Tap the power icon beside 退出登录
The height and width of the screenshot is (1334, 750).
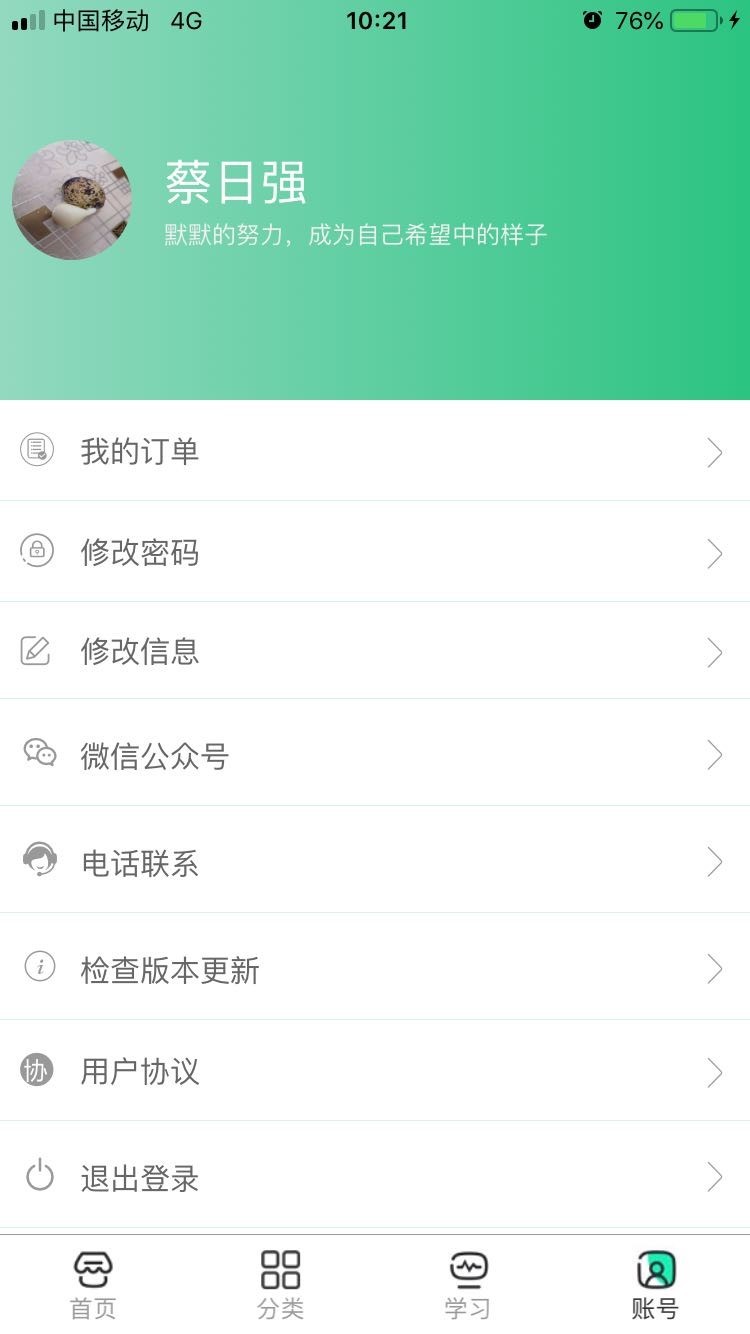tap(37, 1177)
